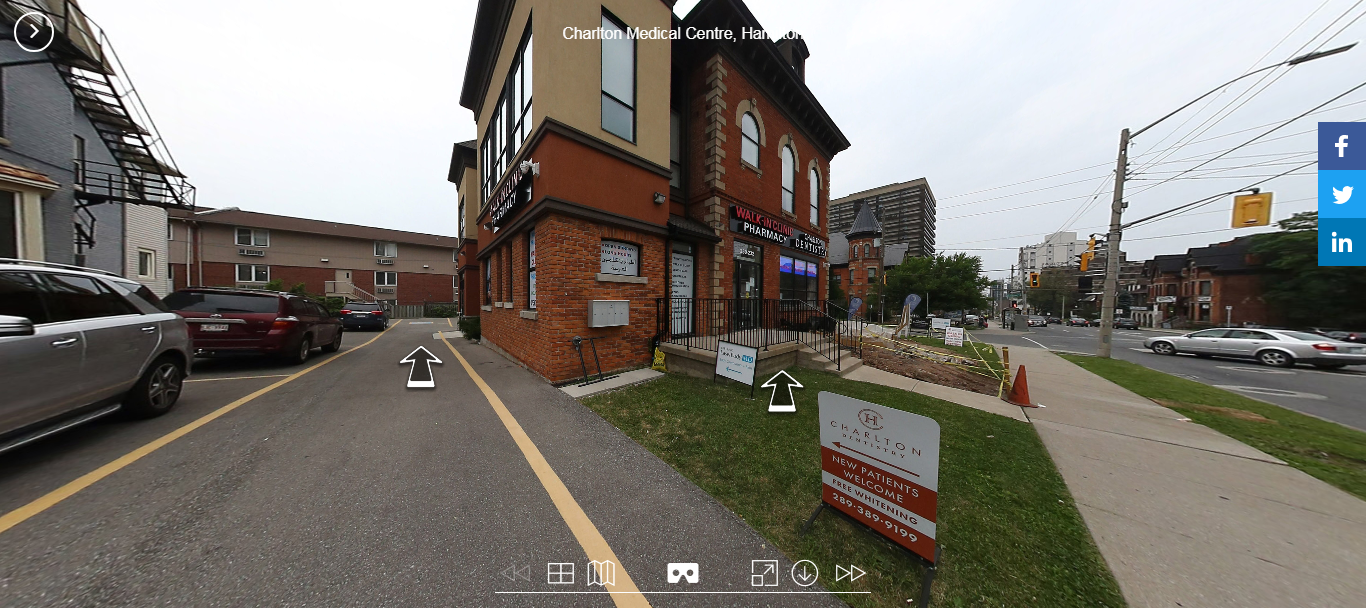Share the tour on LinkedIn
Image resolution: width=1366 pixels, height=608 pixels.
point(1342,242)
